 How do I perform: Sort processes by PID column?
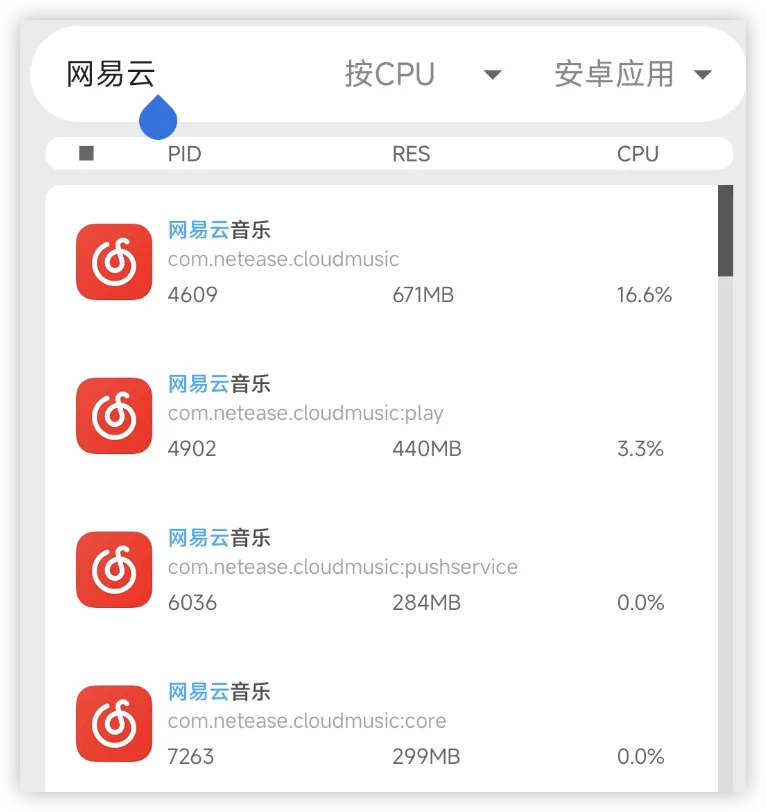pos(184,154)
